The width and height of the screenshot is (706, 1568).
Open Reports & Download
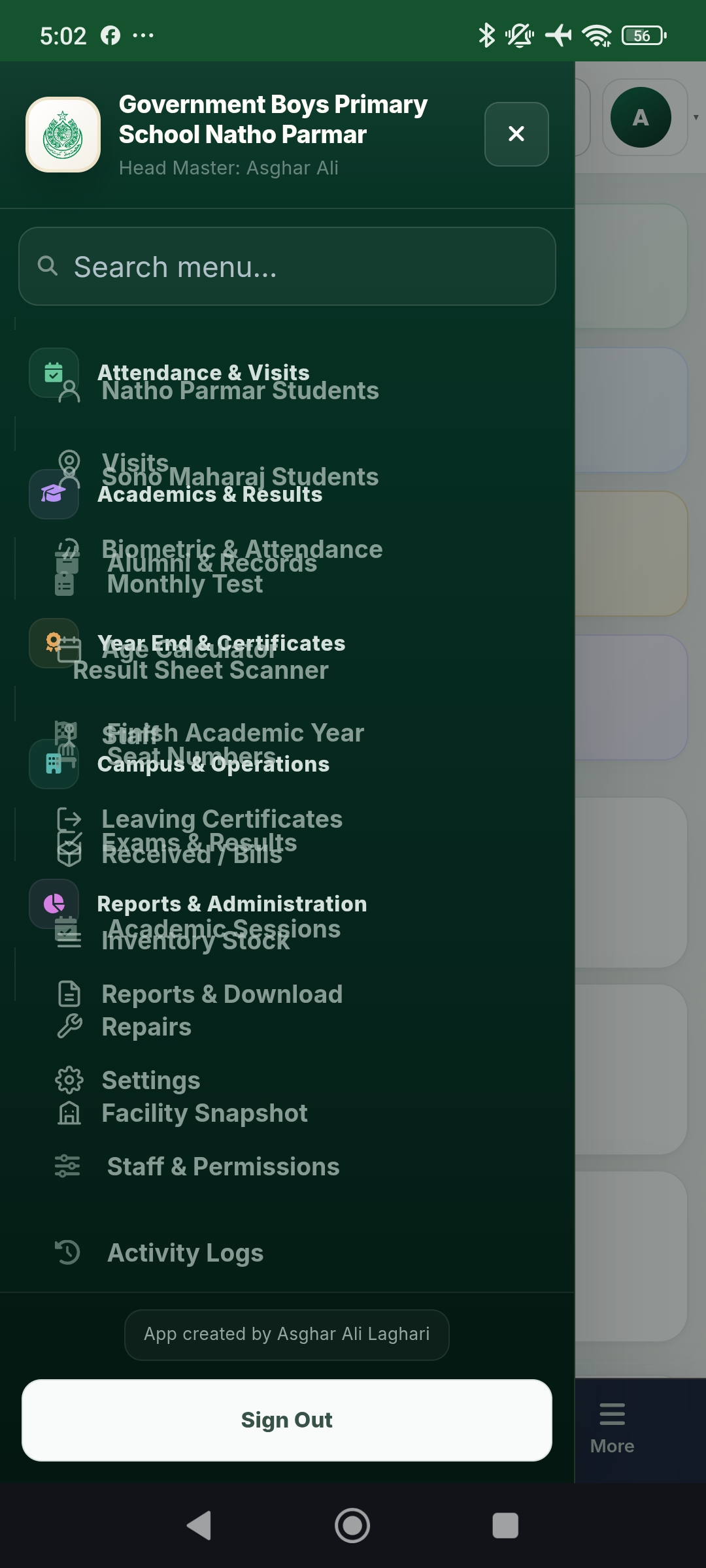coord(222,994)
